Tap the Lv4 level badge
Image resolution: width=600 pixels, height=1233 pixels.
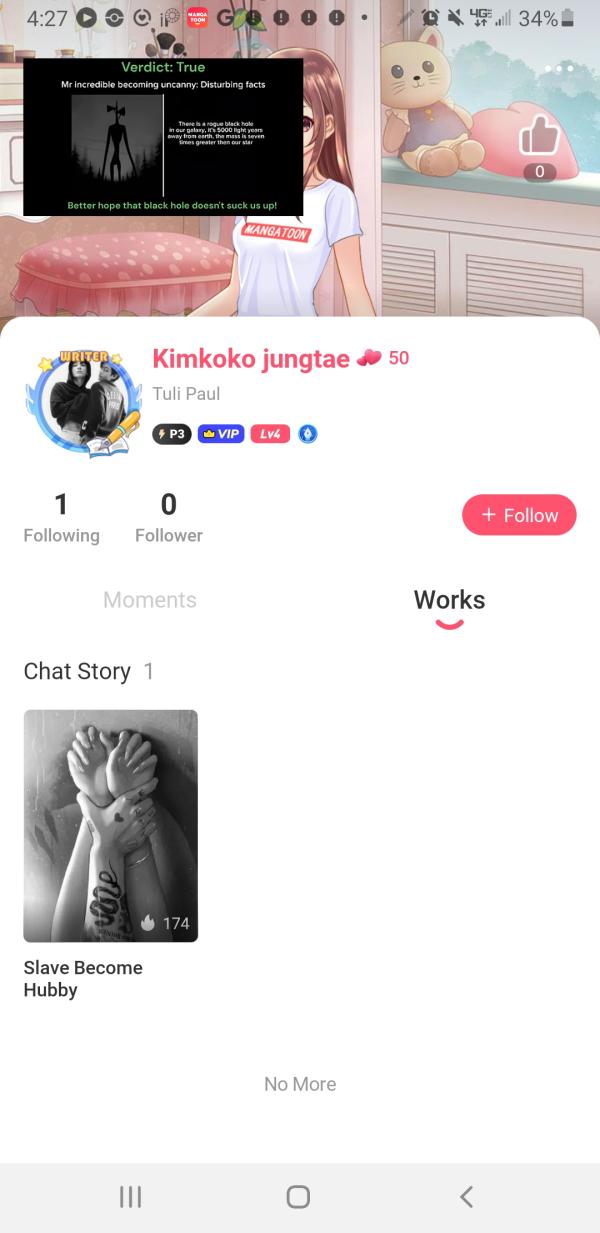coord(270,434)
